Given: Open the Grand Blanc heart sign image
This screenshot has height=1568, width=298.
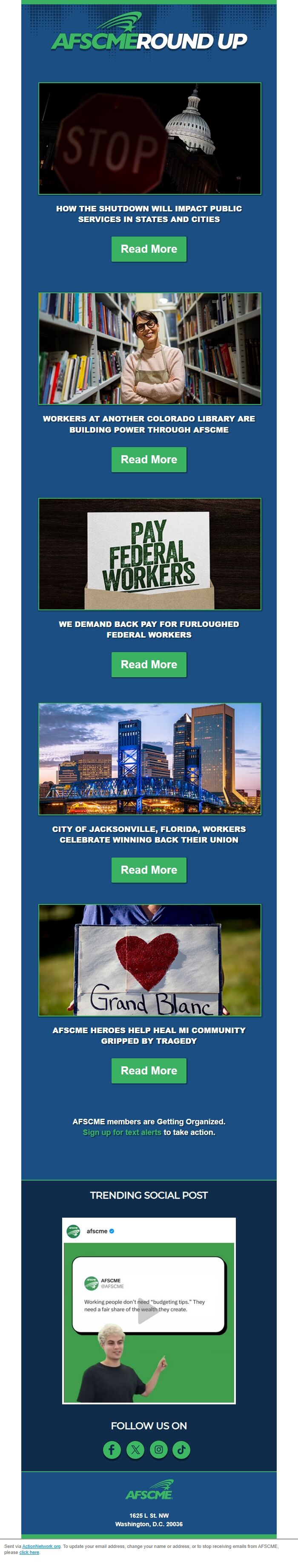Looking at the screenshot, I should point(149,960).
